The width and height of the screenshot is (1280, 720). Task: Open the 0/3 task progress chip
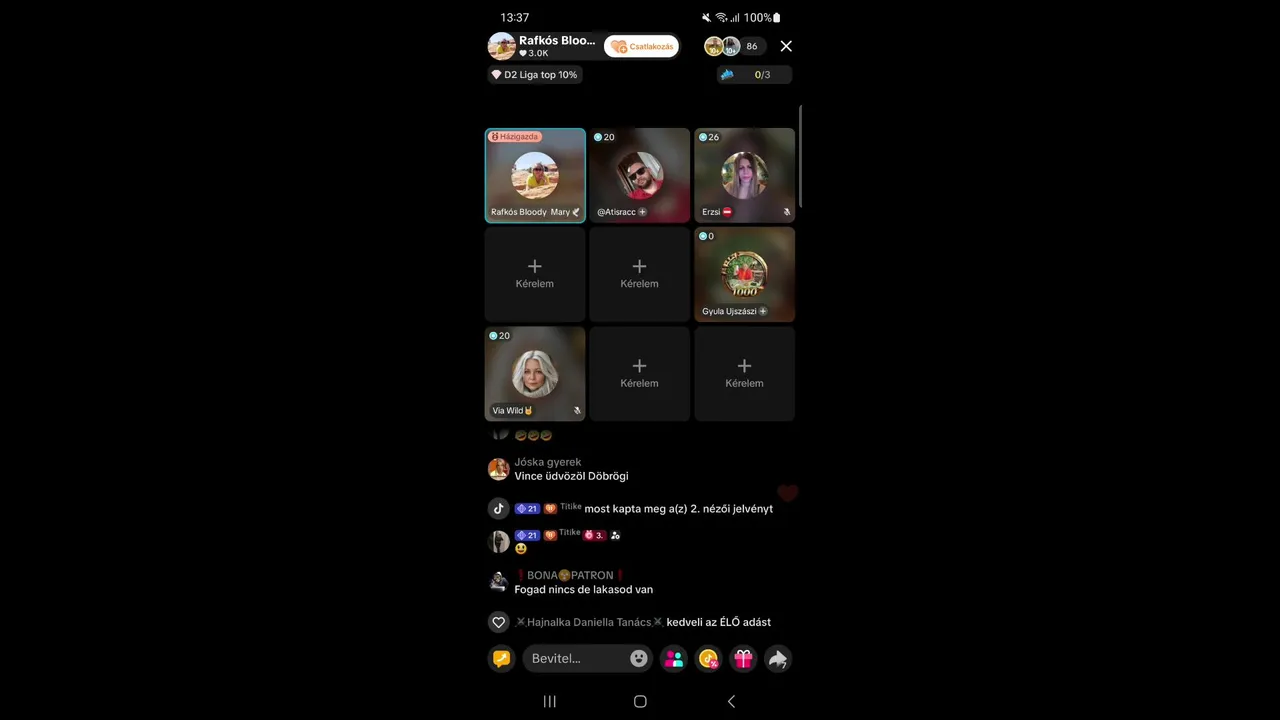click(x=754, y=75)
